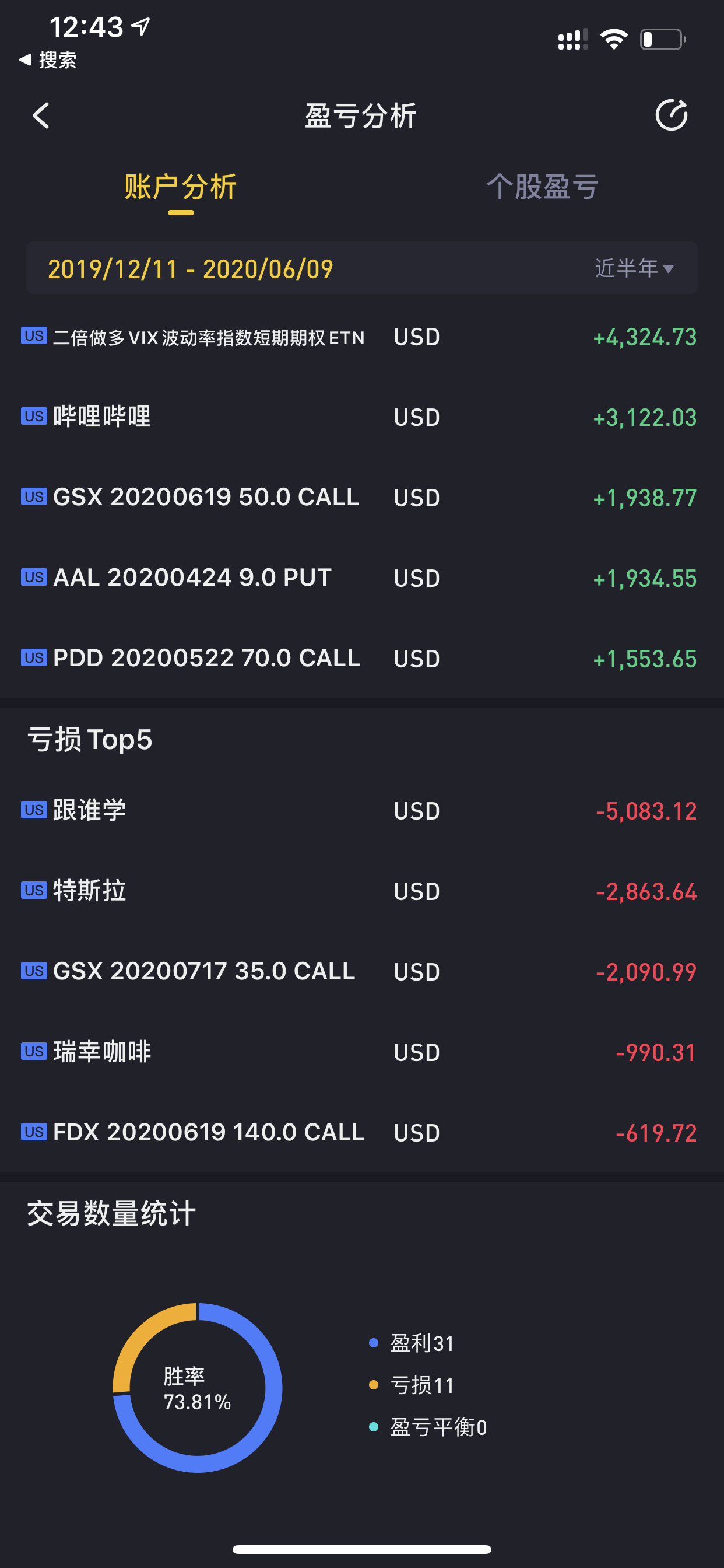Open GSX 20200619 50.0 CALL row
The height and width of the screenshot is (1568, 724).
(x=362, y=498)
